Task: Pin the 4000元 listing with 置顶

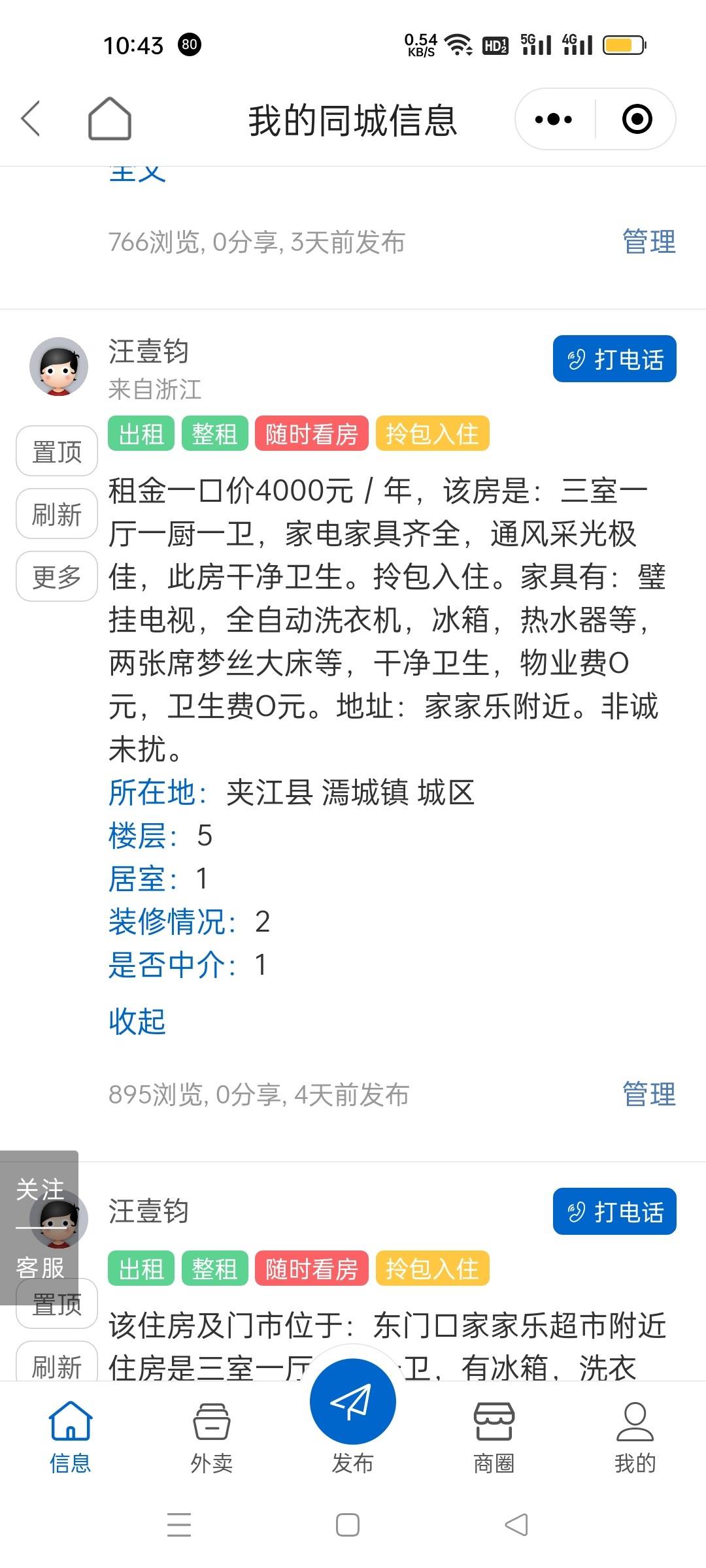Action: 57,451
